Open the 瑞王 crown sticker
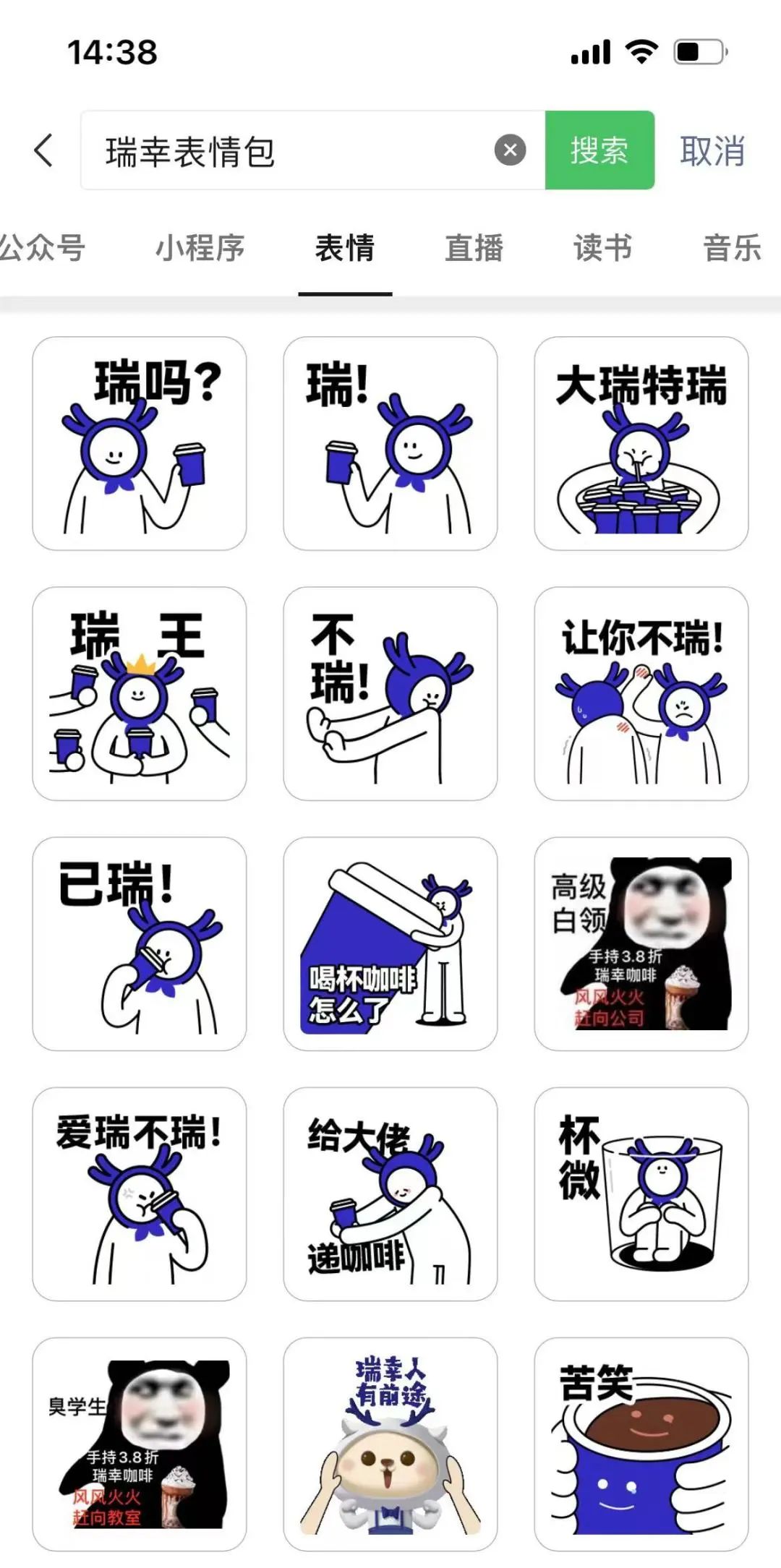The width and height of the screenshot is (781, 1568). pyautogui.click(x=140, y=693)
